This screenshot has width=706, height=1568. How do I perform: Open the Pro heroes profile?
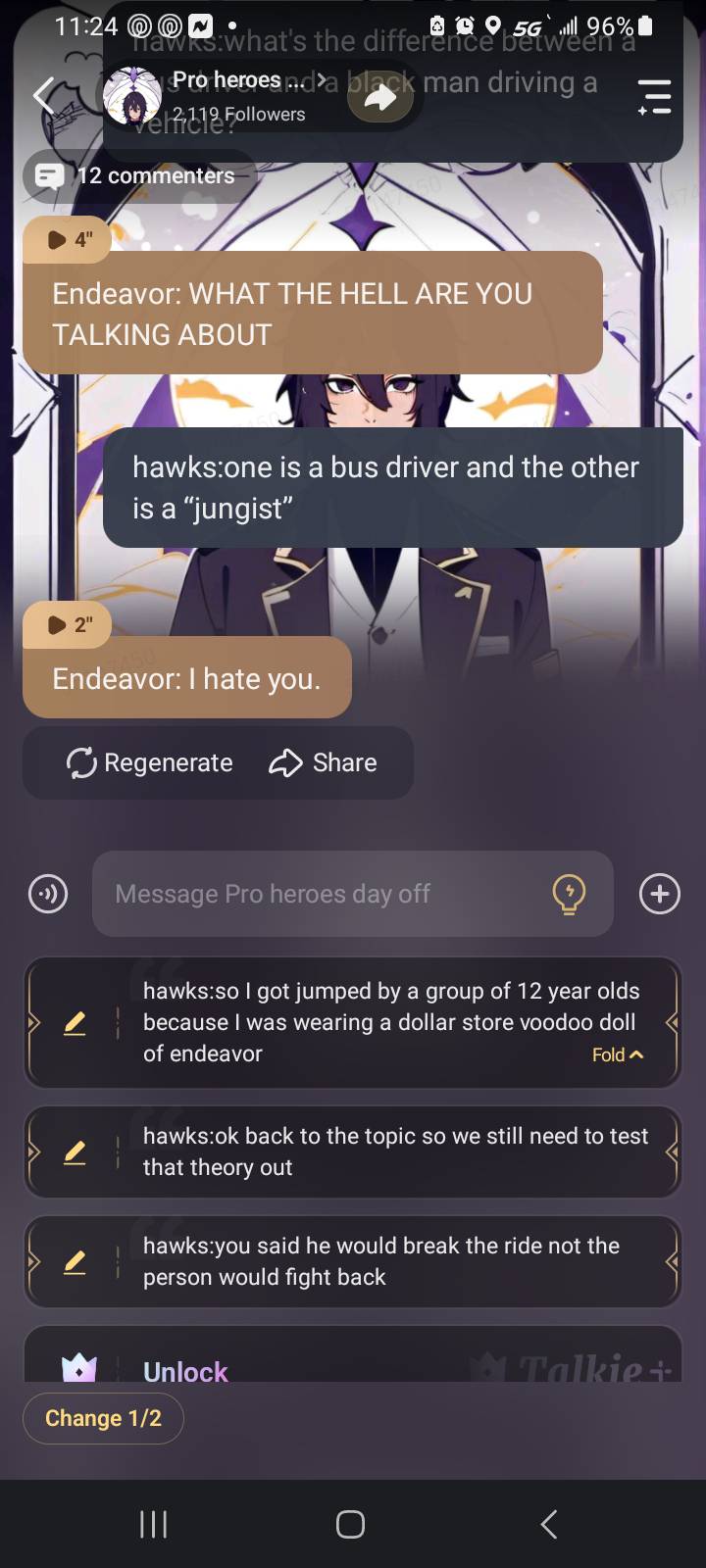tap(226, 95)
